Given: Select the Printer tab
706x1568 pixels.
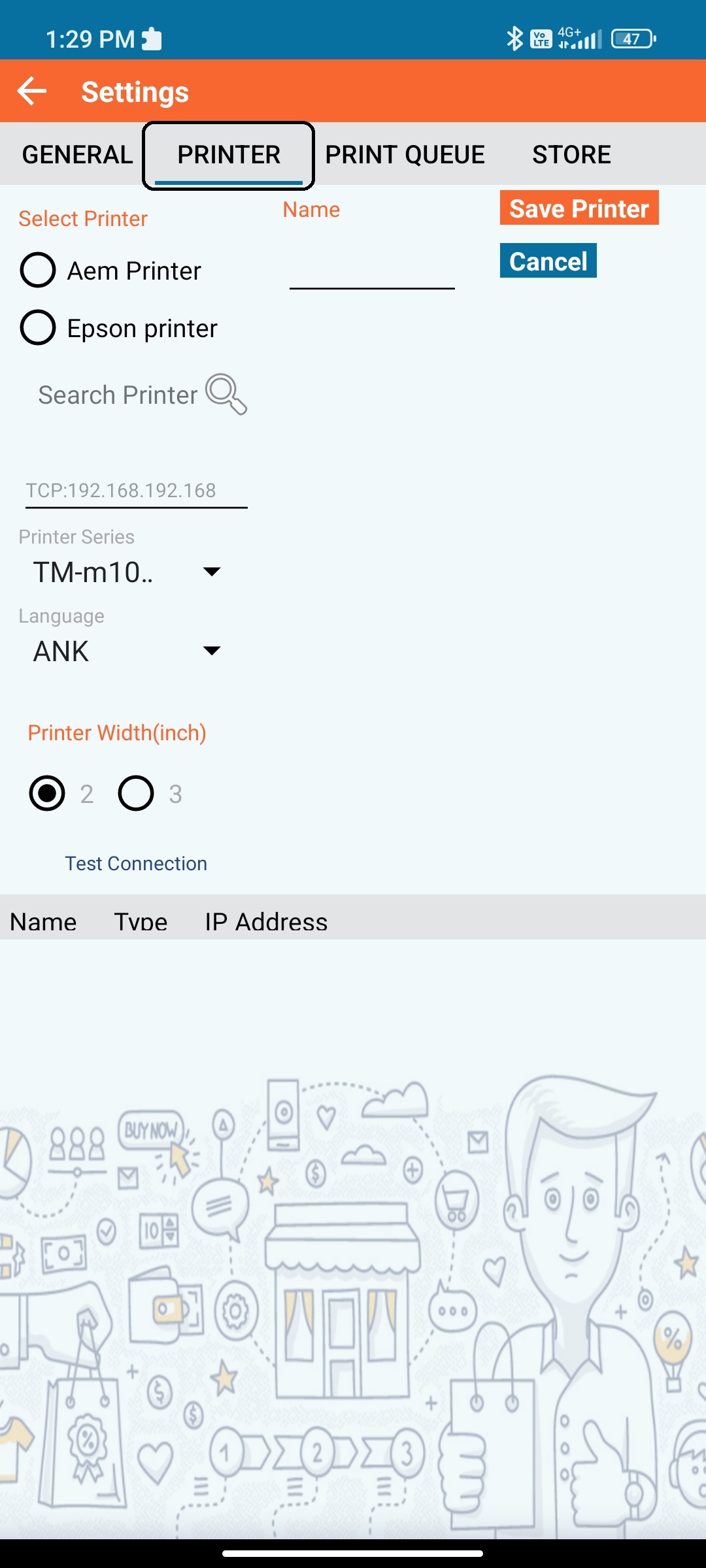Looking at the screenshot, I should (x=229, y=155).
